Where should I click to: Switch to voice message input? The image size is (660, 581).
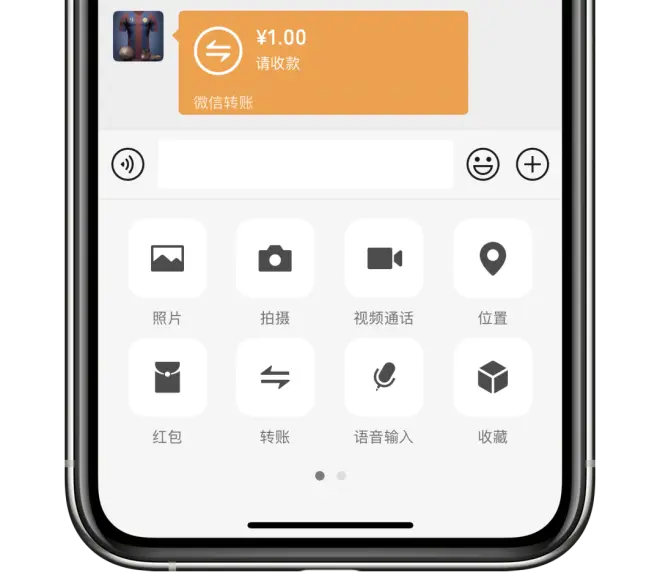(128, 164)
